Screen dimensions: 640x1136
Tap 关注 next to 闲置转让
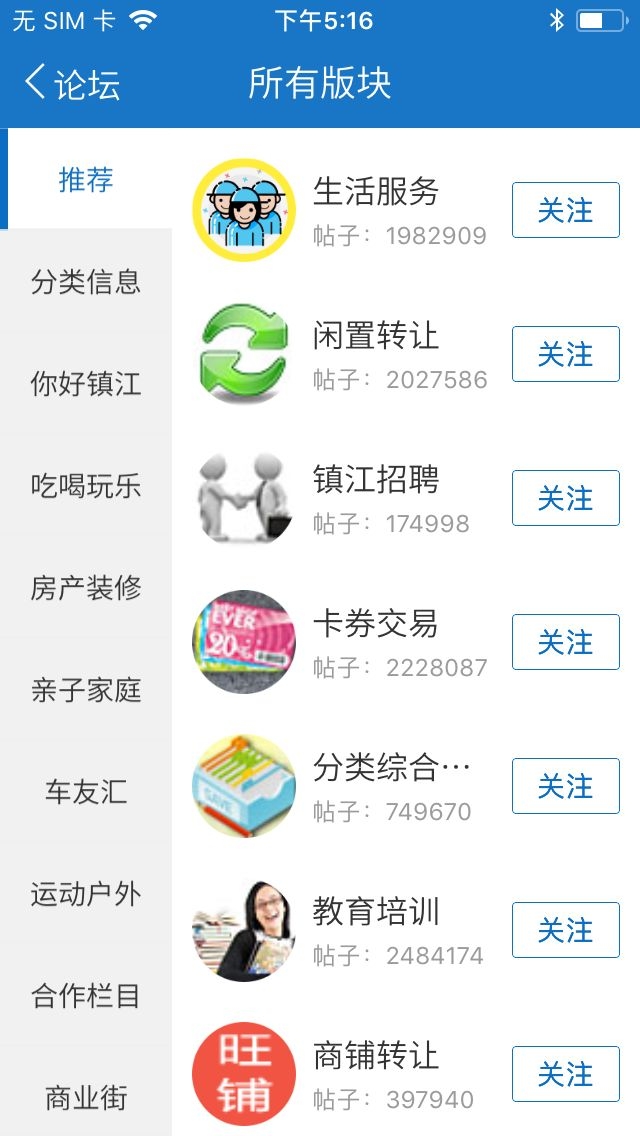(565, 354)
